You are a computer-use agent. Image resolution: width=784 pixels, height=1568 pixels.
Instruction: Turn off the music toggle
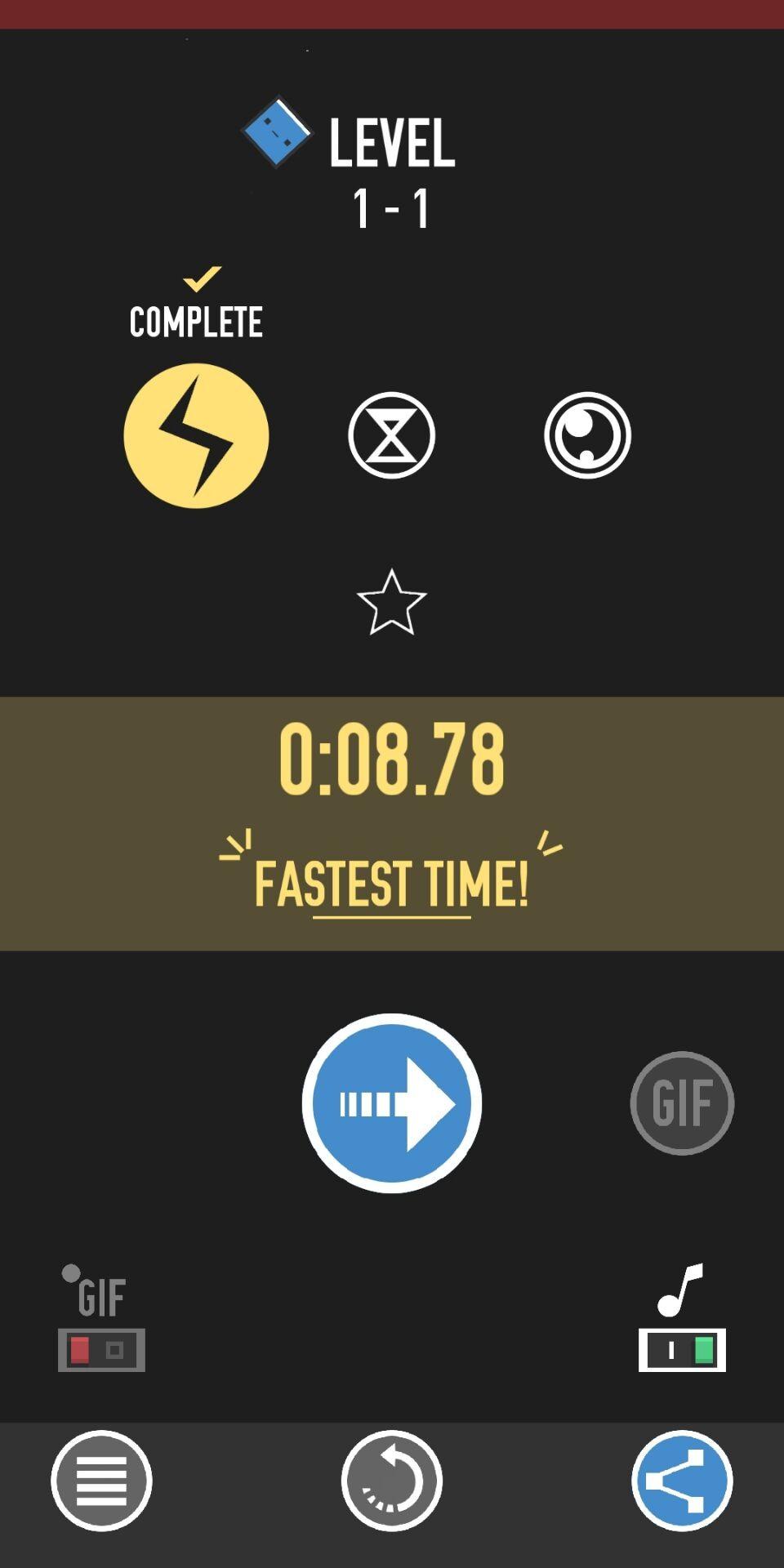coord(681,1349)
